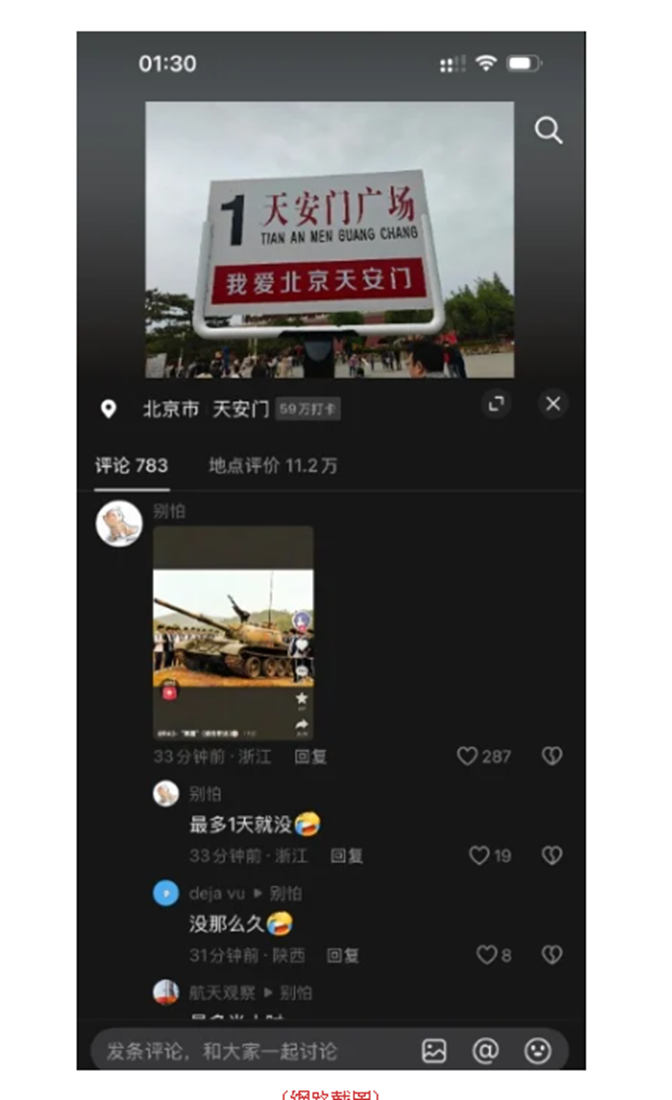Like deja vu's comment 没那么久
This screenshot has width=672, height=1100.
(494, 955)
